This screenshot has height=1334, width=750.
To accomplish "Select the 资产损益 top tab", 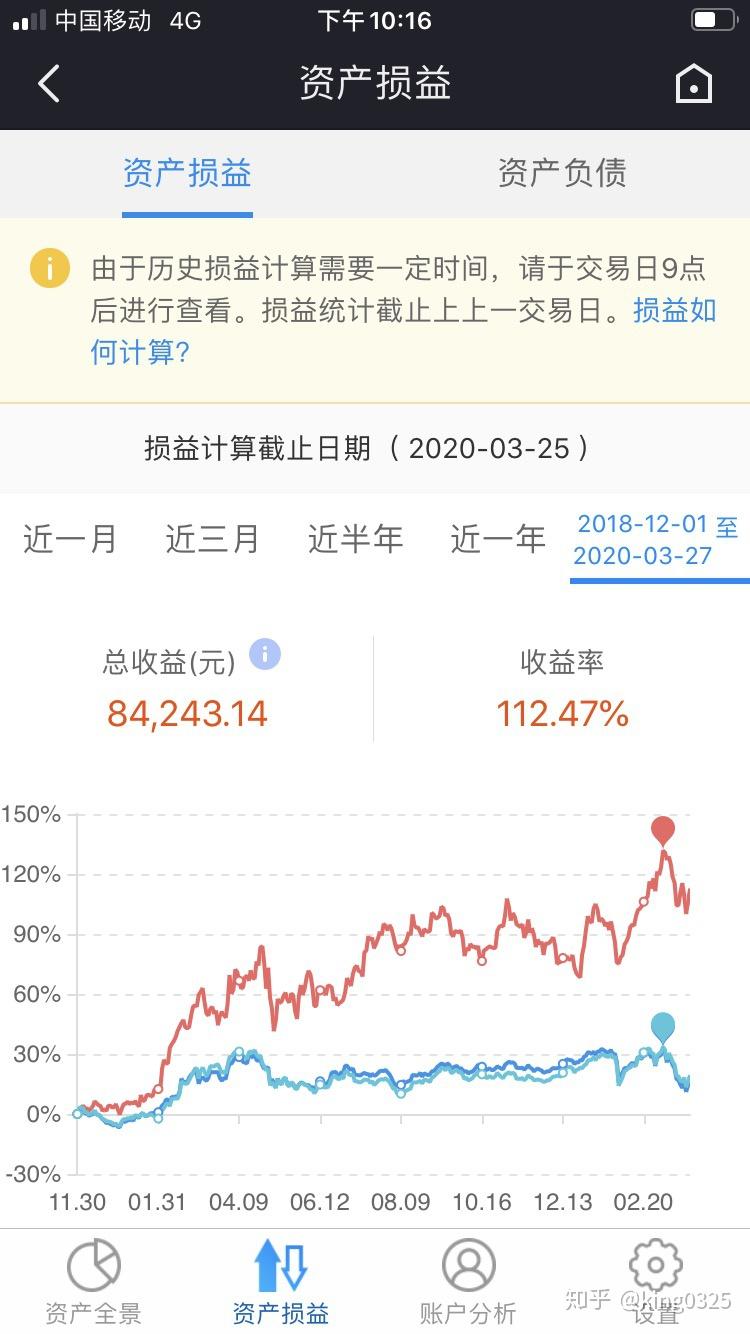I will pyautogui.click(x=187, y=173).
